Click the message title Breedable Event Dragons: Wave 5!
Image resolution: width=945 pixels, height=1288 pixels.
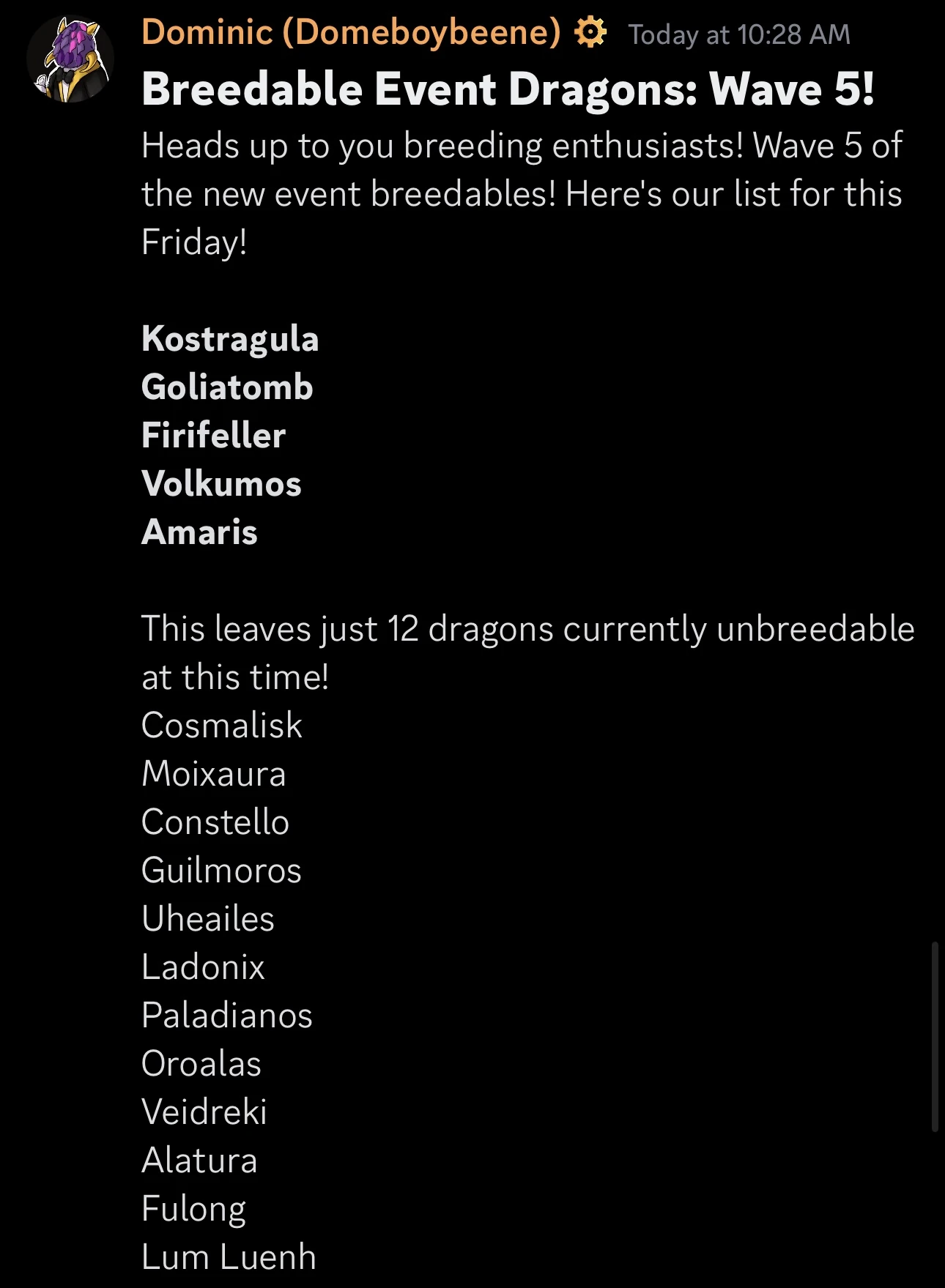508,89
